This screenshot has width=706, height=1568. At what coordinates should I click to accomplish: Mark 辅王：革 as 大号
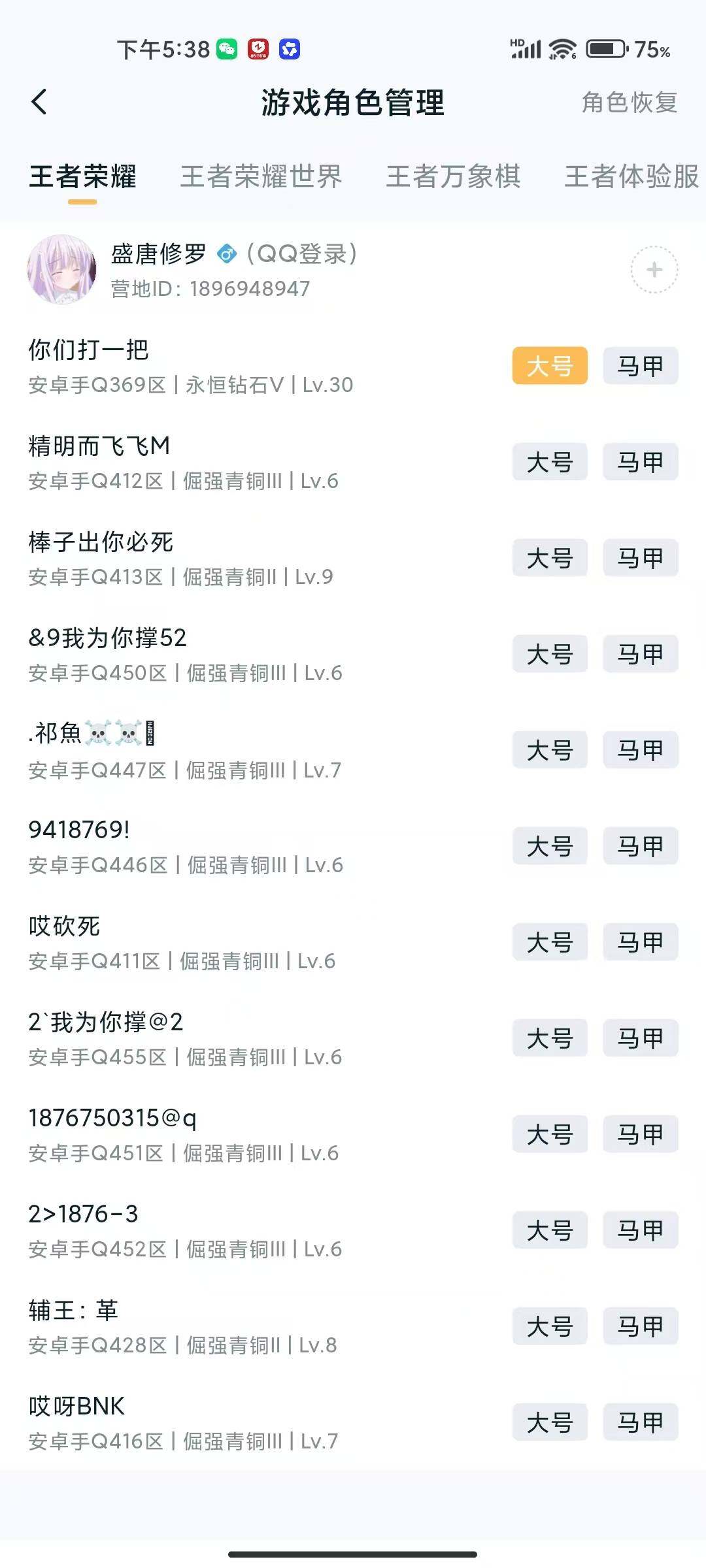pyautogui.click(x=549, y=1326)
